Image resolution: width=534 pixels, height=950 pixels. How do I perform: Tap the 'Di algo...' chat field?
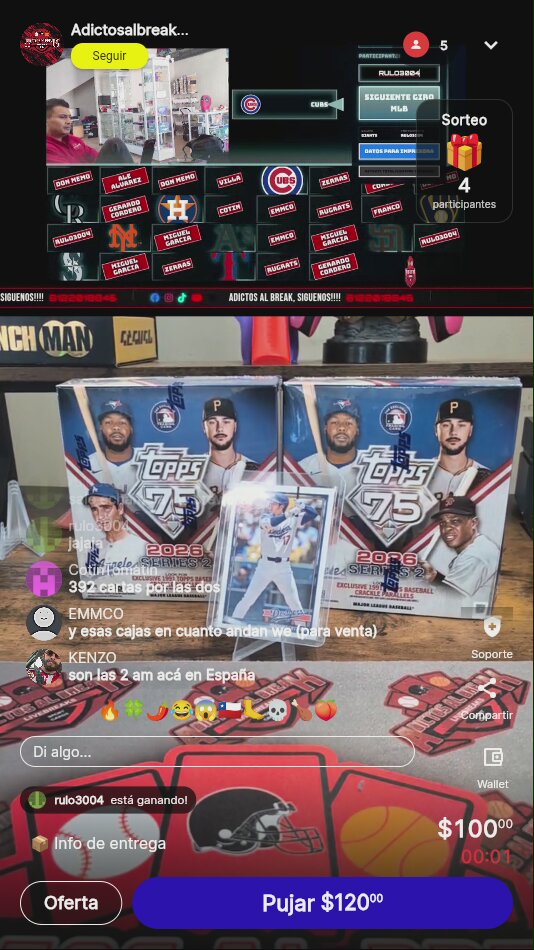pos(217,752)
